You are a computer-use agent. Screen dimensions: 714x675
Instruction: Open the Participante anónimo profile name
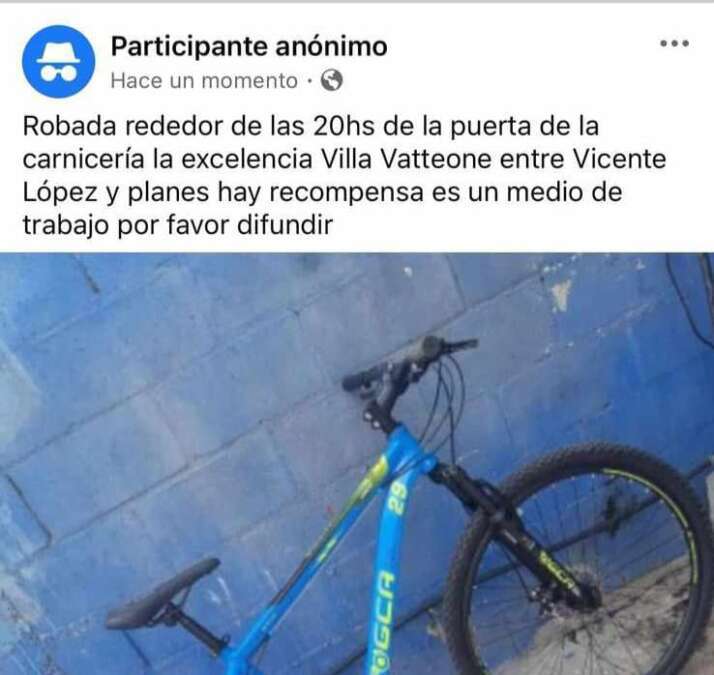(248, 46)
